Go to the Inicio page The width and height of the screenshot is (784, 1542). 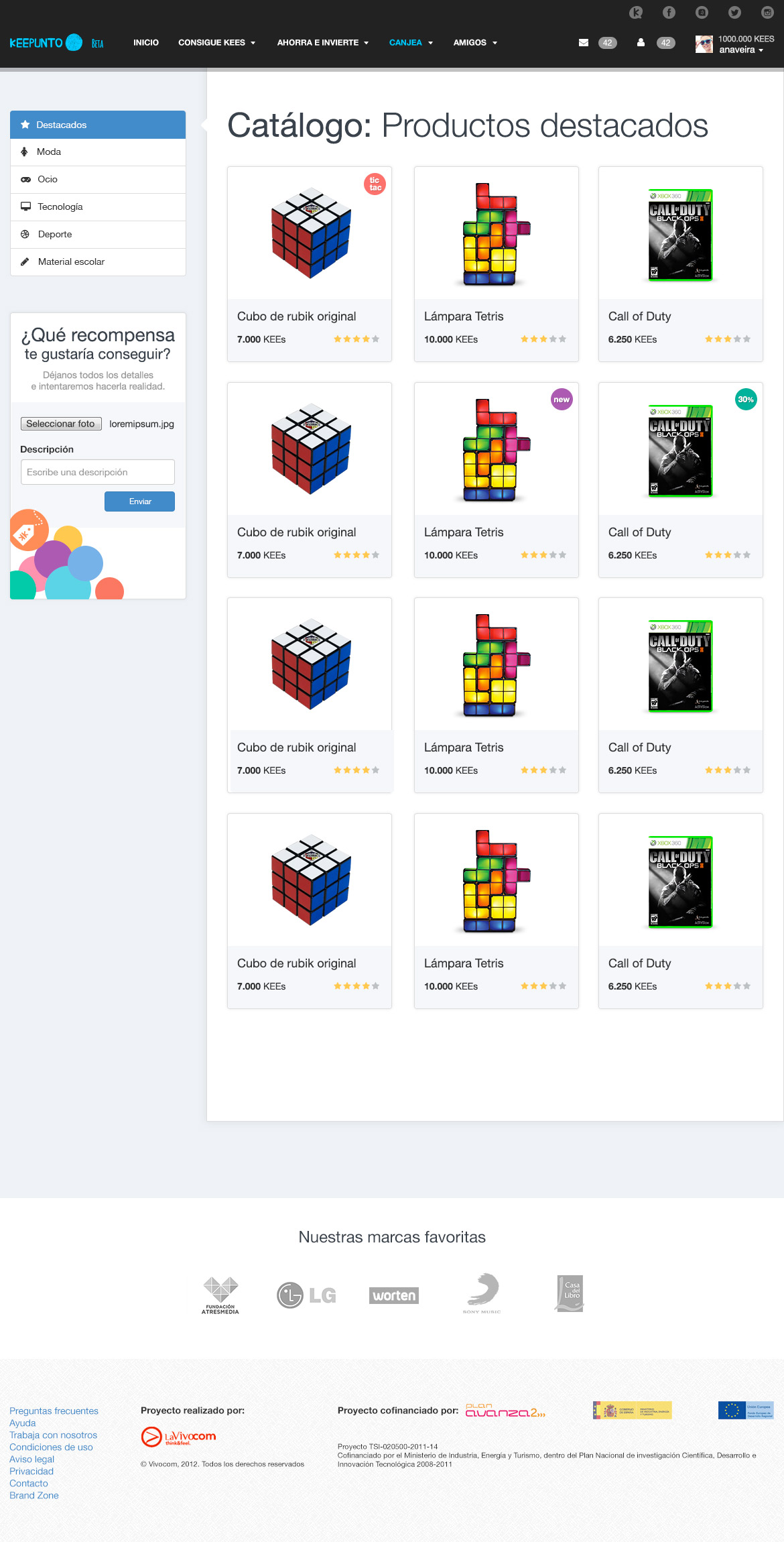point(146,42)
